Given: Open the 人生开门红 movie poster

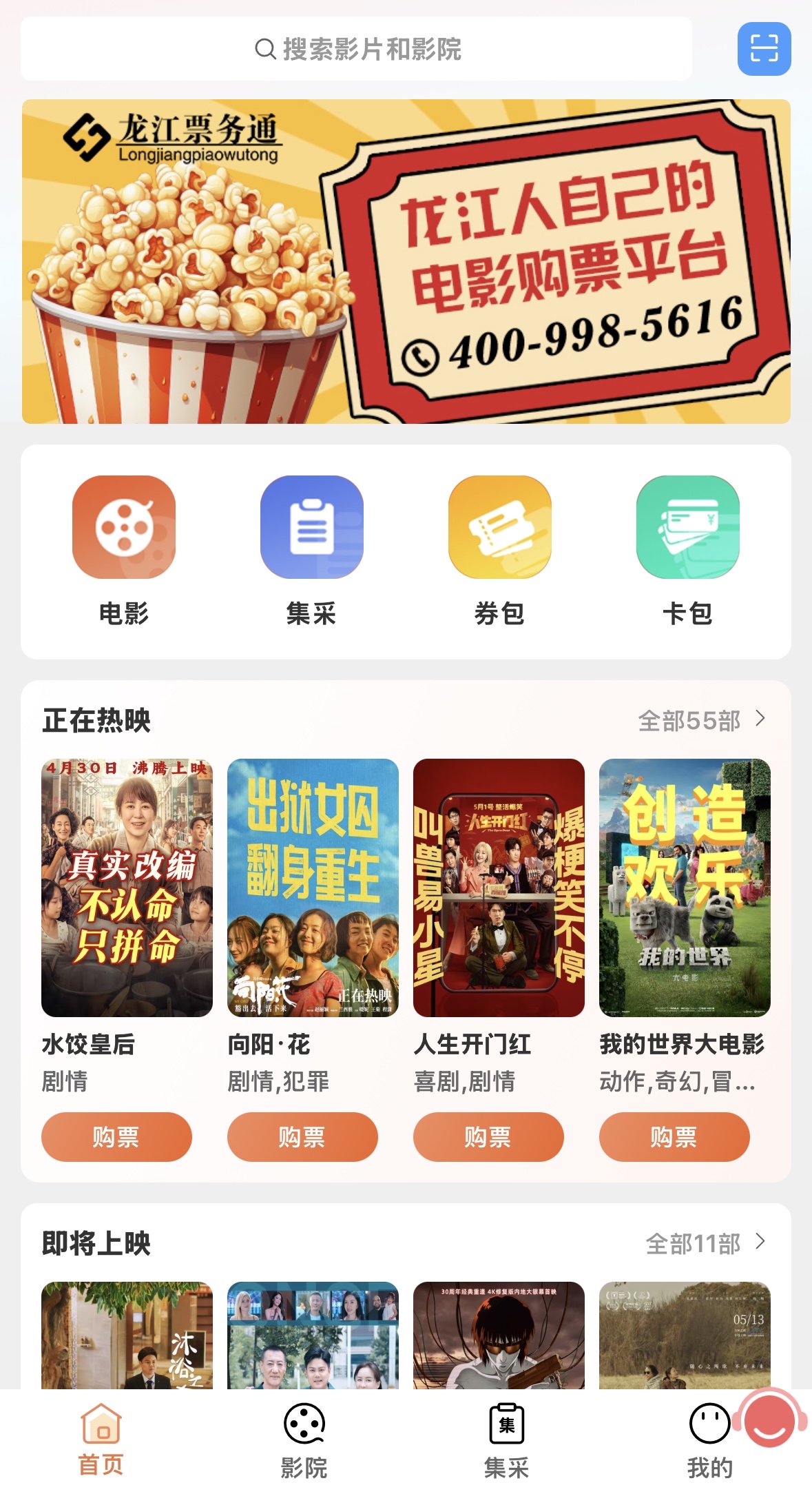Looking at the screenshot, I should point(499,888).
